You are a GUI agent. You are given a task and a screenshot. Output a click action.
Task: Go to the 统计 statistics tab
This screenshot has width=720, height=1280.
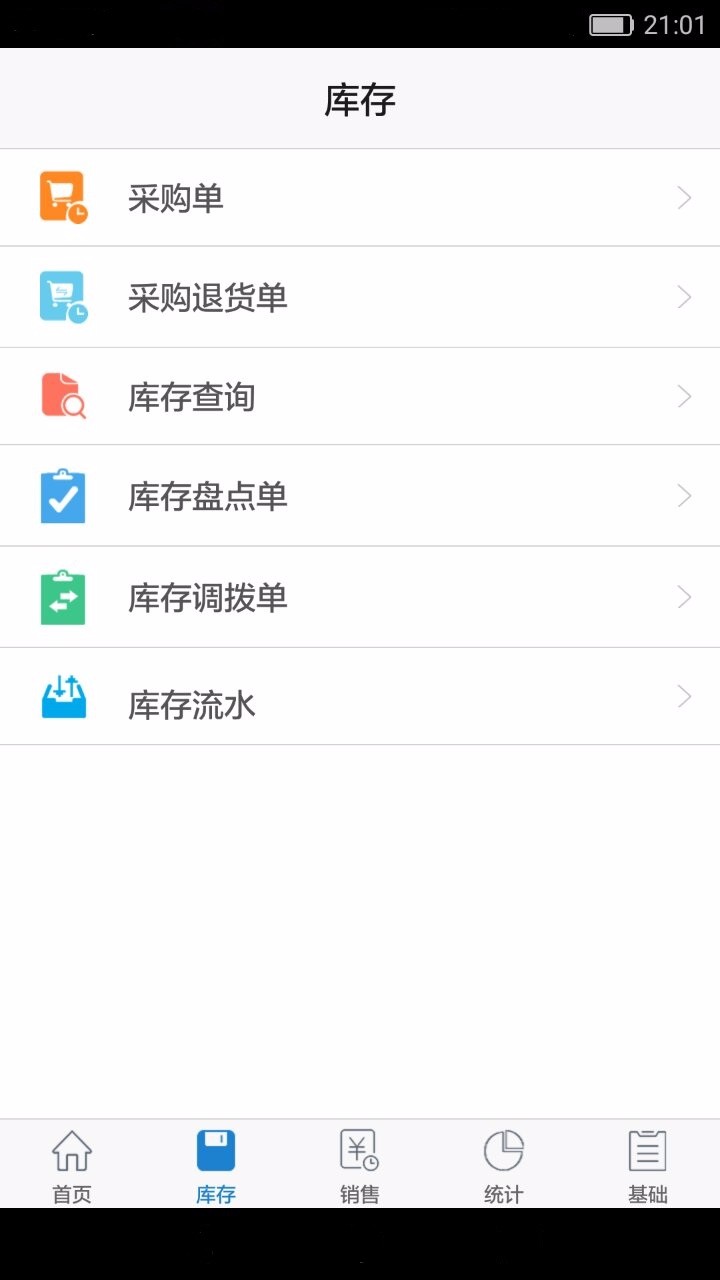tap(504, 1164)
